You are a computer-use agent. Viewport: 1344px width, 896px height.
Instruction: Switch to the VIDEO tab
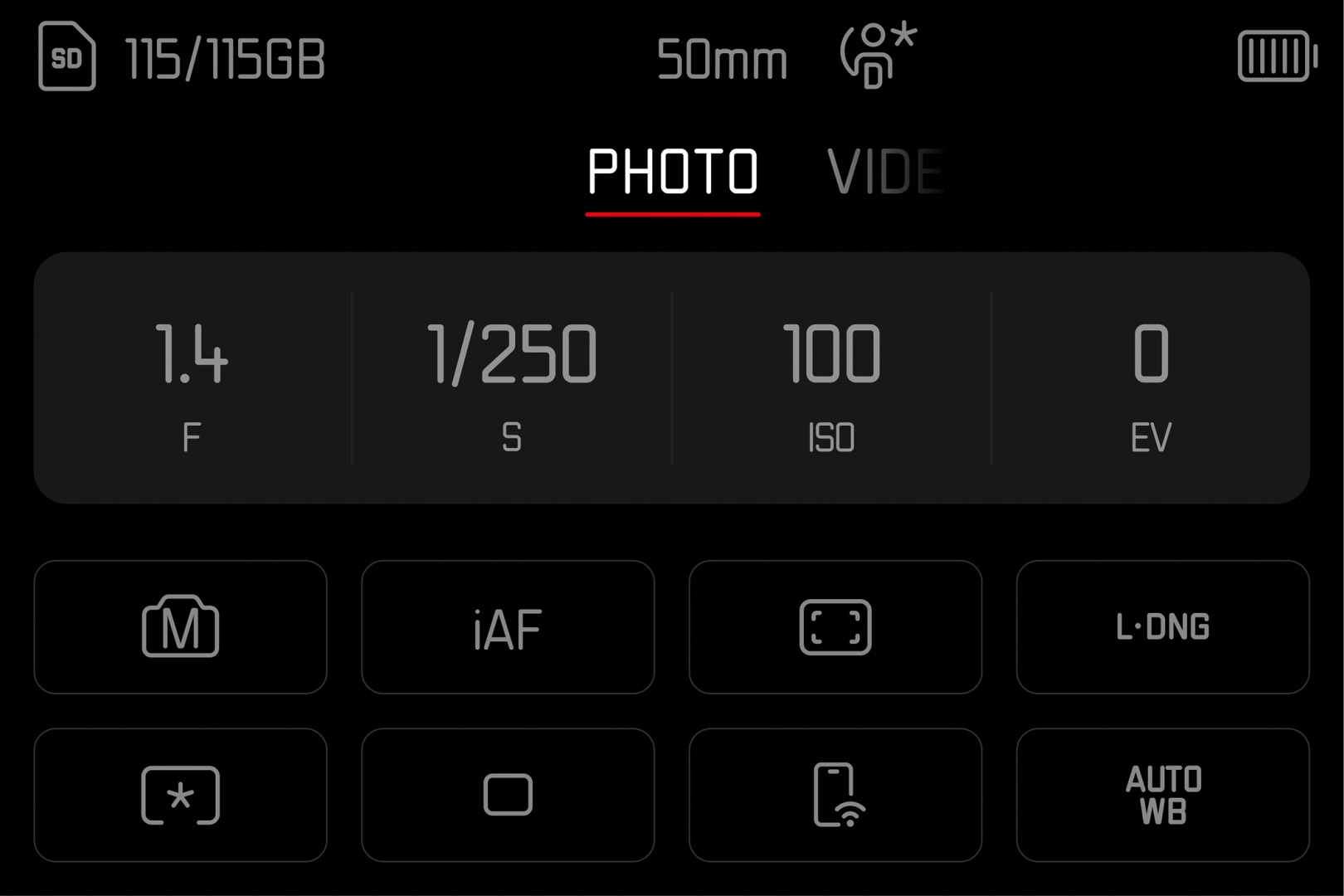[884, 173]
